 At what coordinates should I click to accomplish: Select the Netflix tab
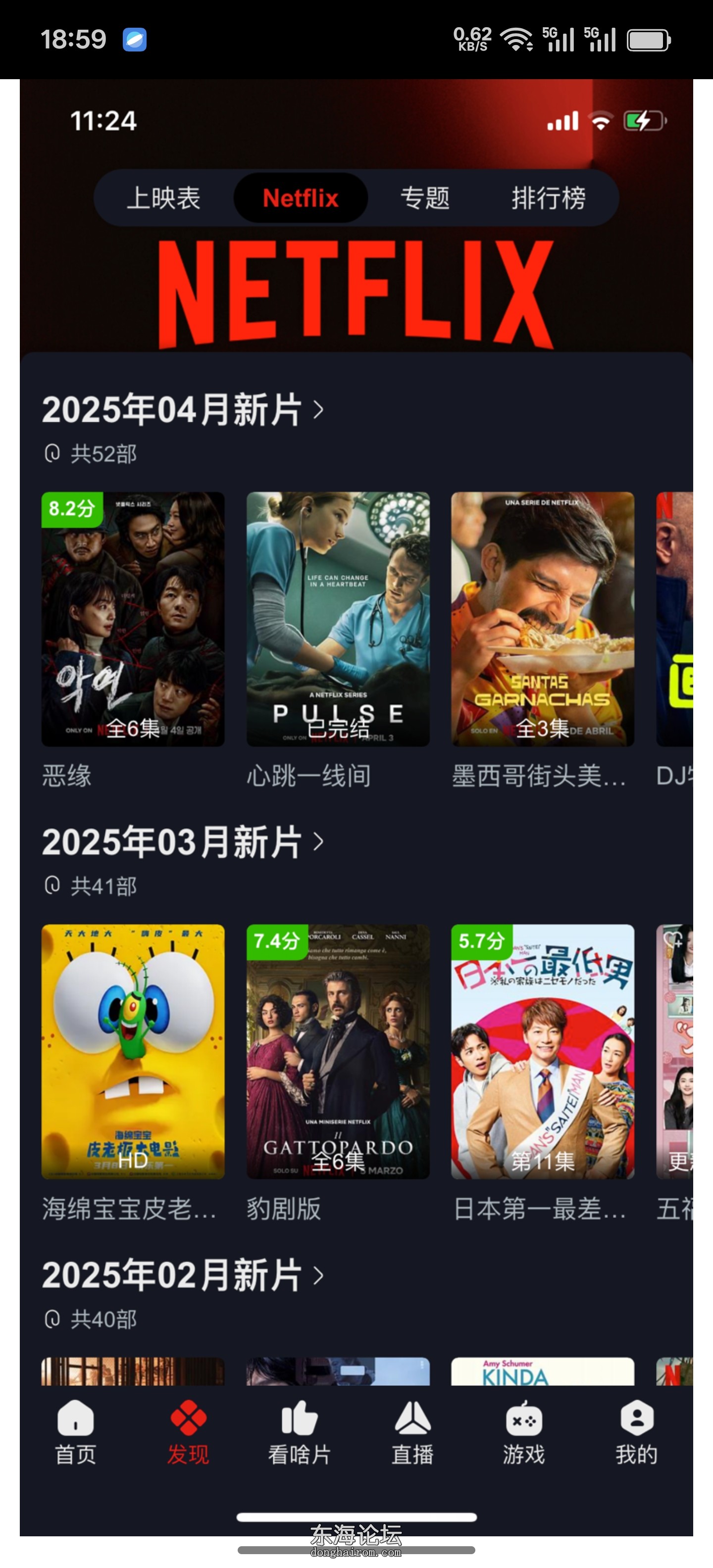tap(300, 198)
